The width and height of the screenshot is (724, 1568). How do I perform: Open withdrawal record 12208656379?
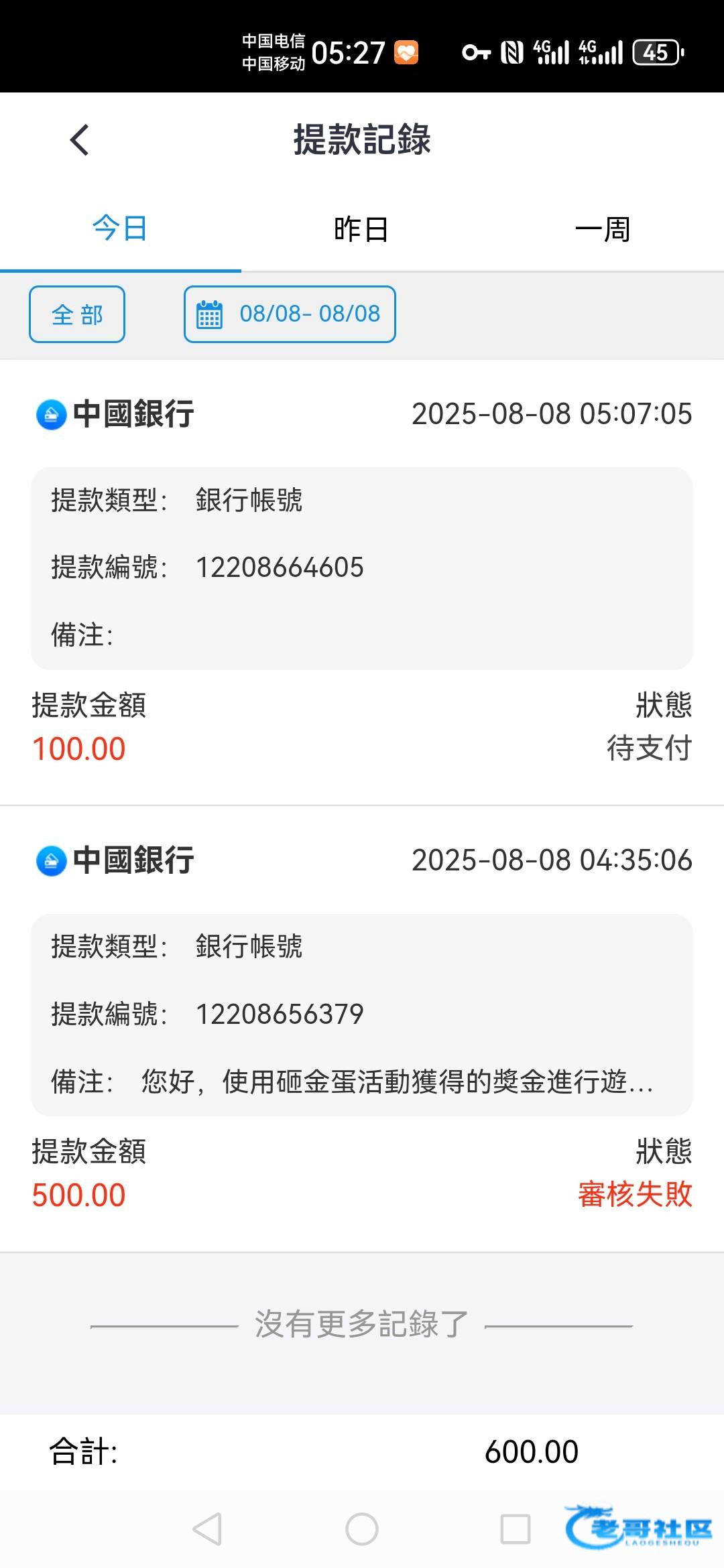tap(362, 1029)
